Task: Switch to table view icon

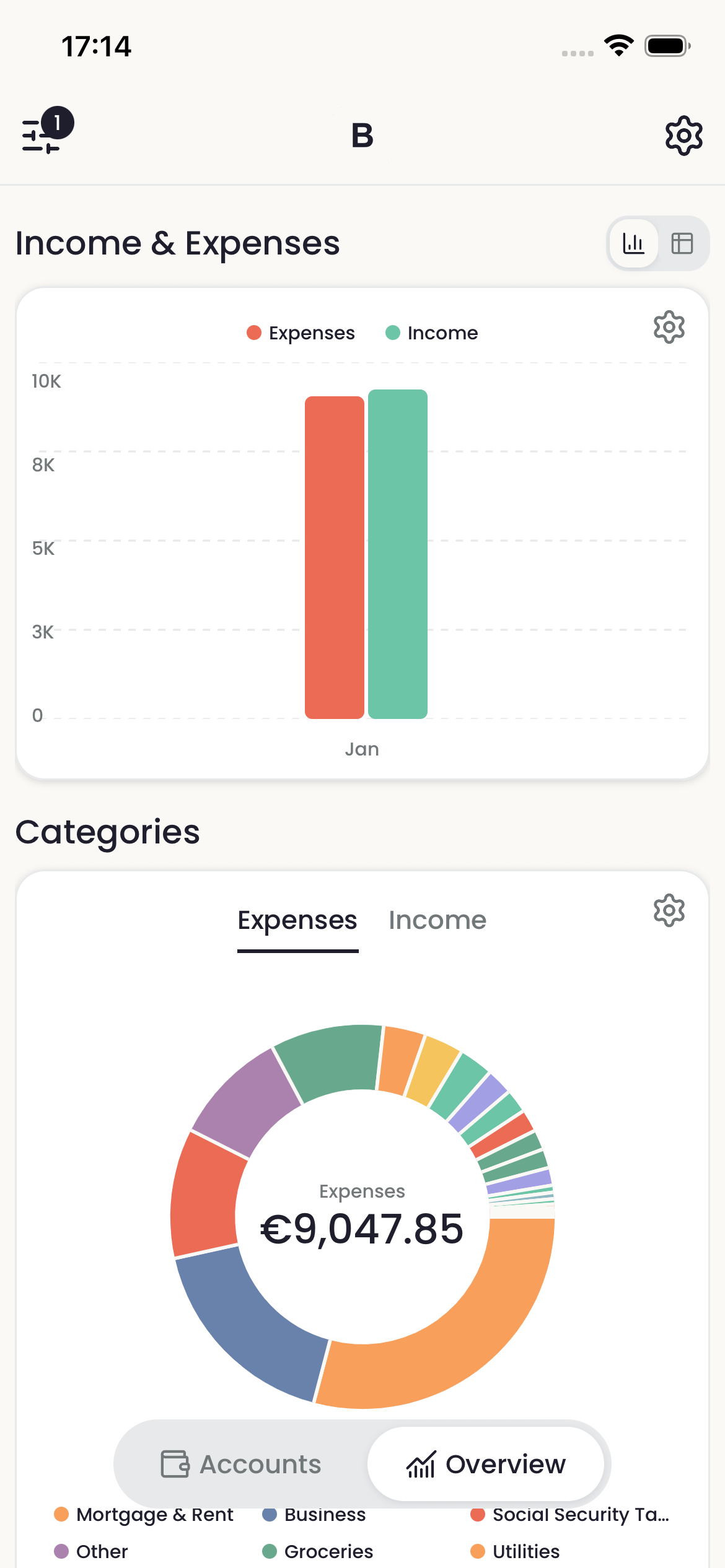Action: [681, 243]
